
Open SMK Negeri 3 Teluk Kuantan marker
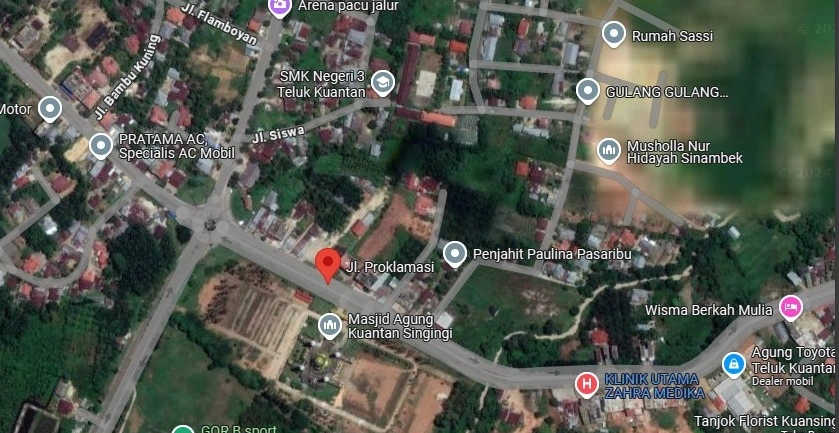click(381, 82)
